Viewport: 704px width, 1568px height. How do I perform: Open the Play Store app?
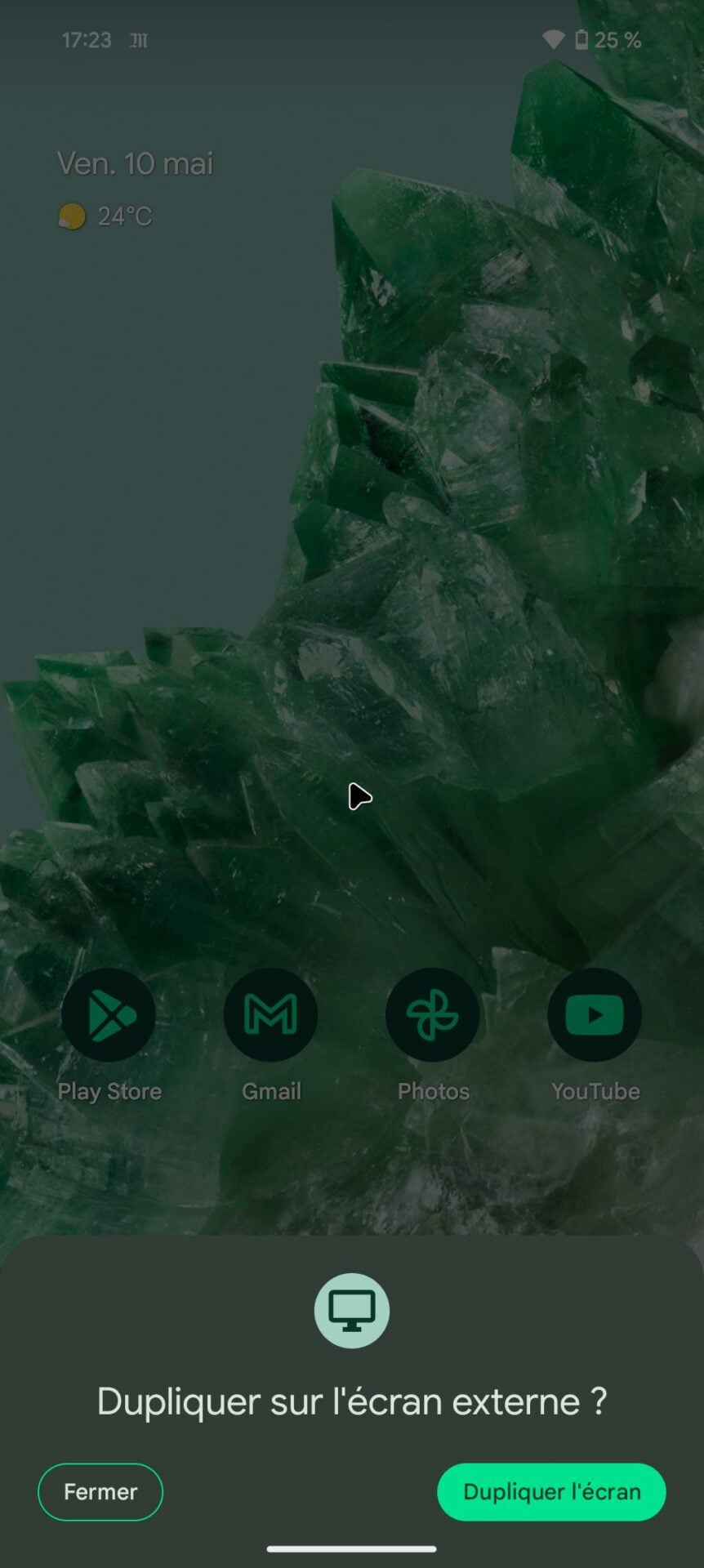[x=109, y=1015]
